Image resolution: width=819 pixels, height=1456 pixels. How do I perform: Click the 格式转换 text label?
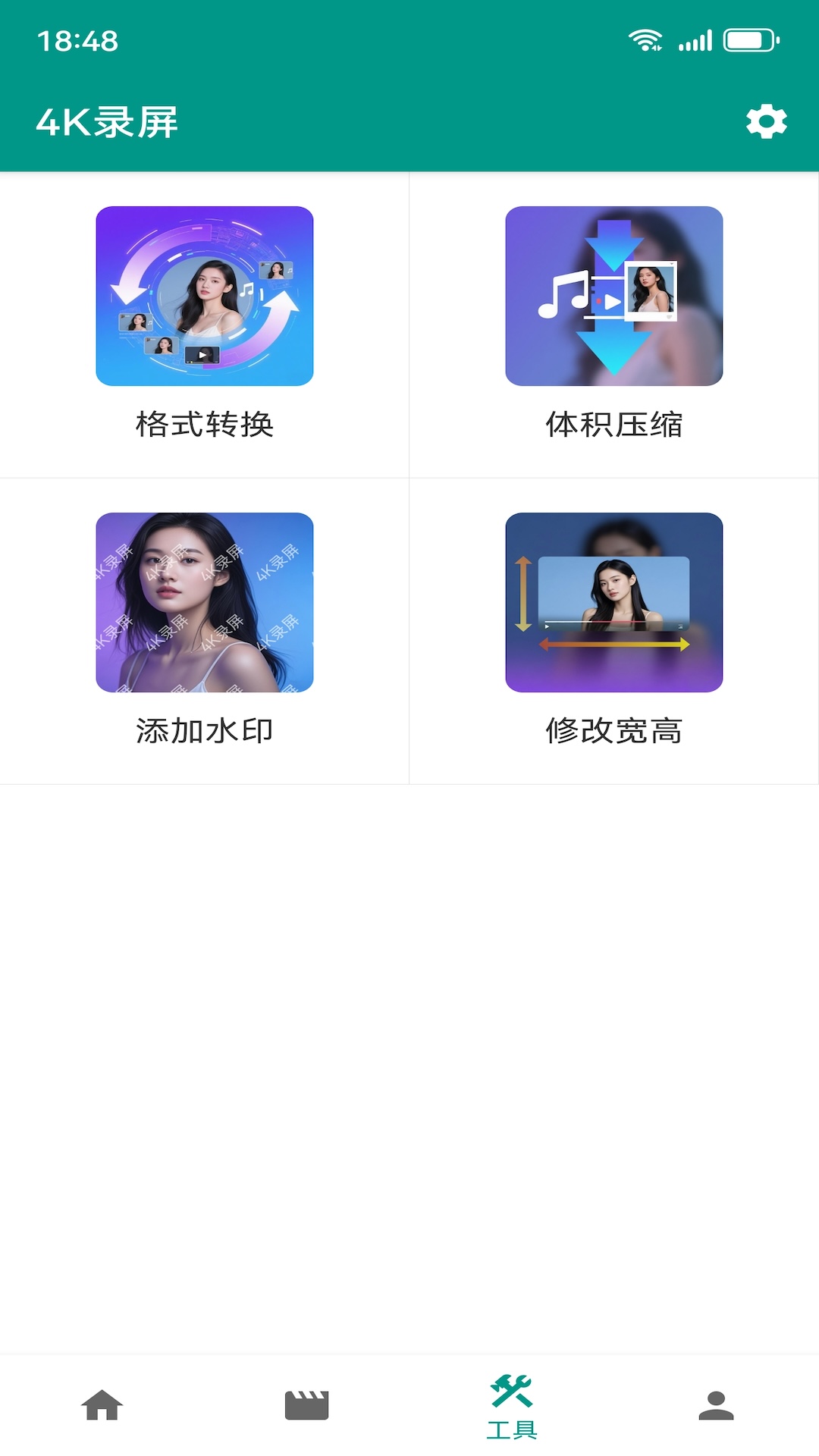[205, 425]
